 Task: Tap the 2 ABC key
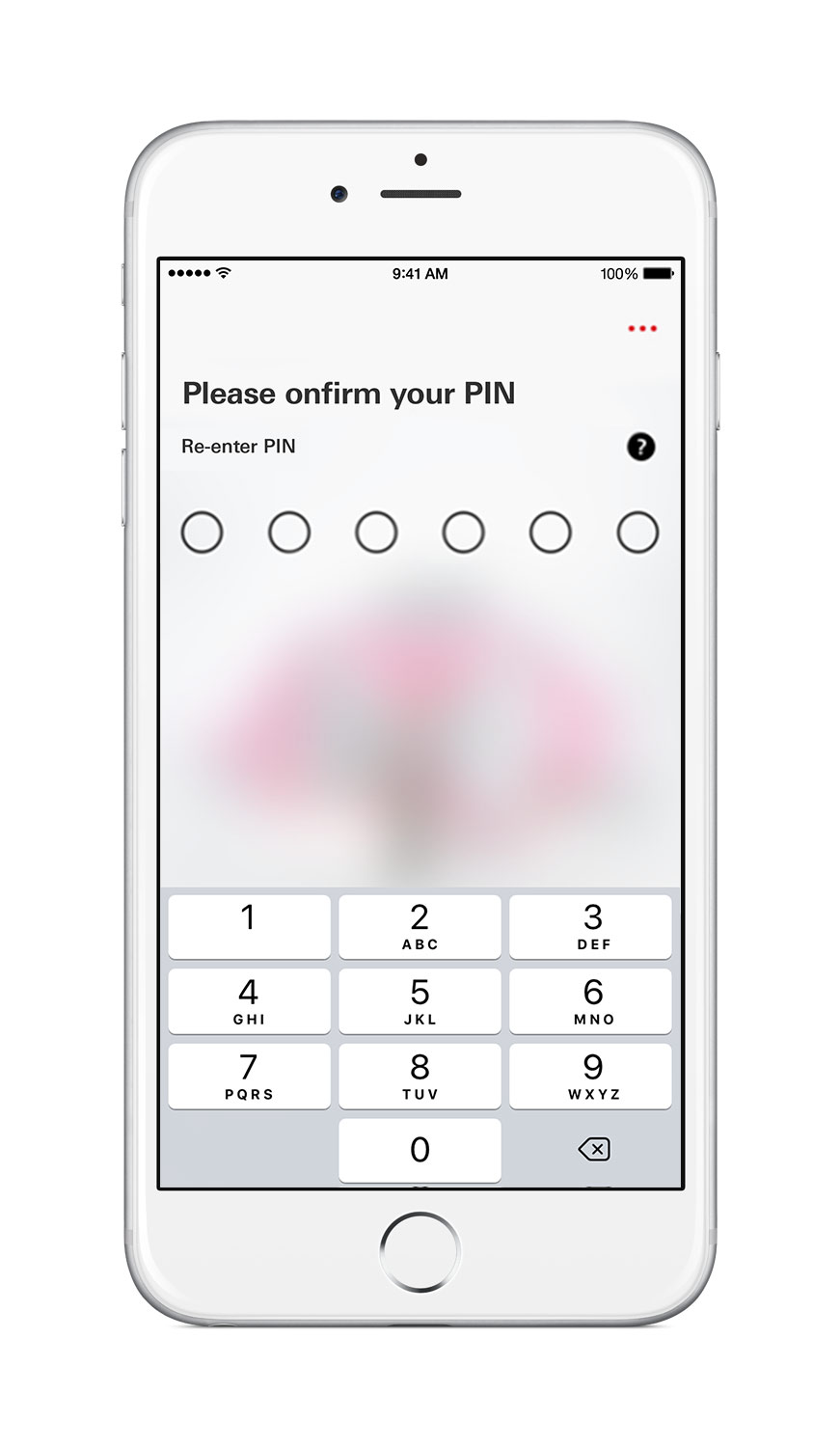tap(420, 927)
